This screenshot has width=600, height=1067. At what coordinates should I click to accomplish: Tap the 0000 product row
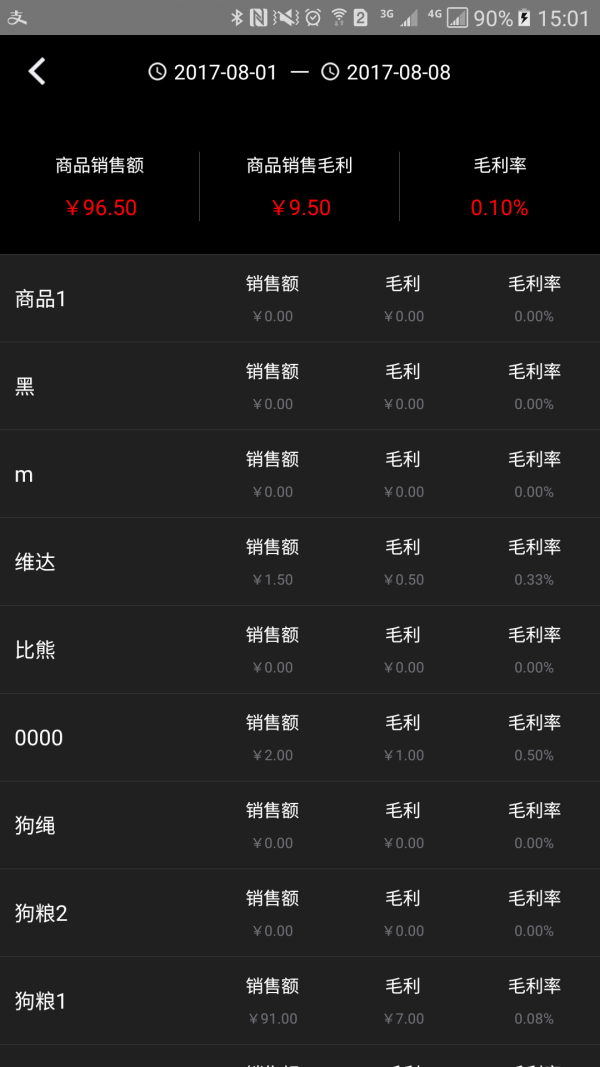tap(300, 738)
